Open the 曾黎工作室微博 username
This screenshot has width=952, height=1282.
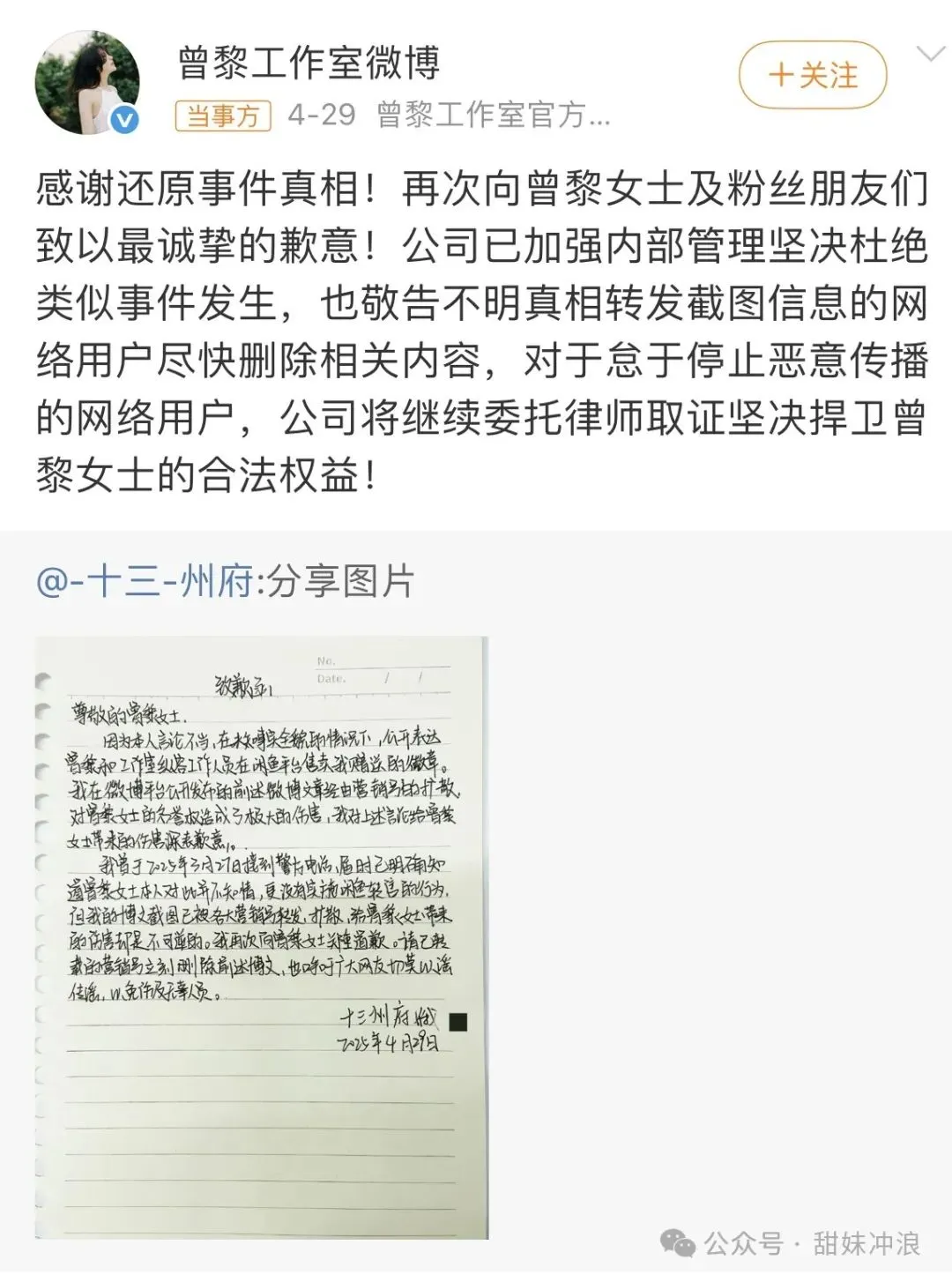point(309,63)
